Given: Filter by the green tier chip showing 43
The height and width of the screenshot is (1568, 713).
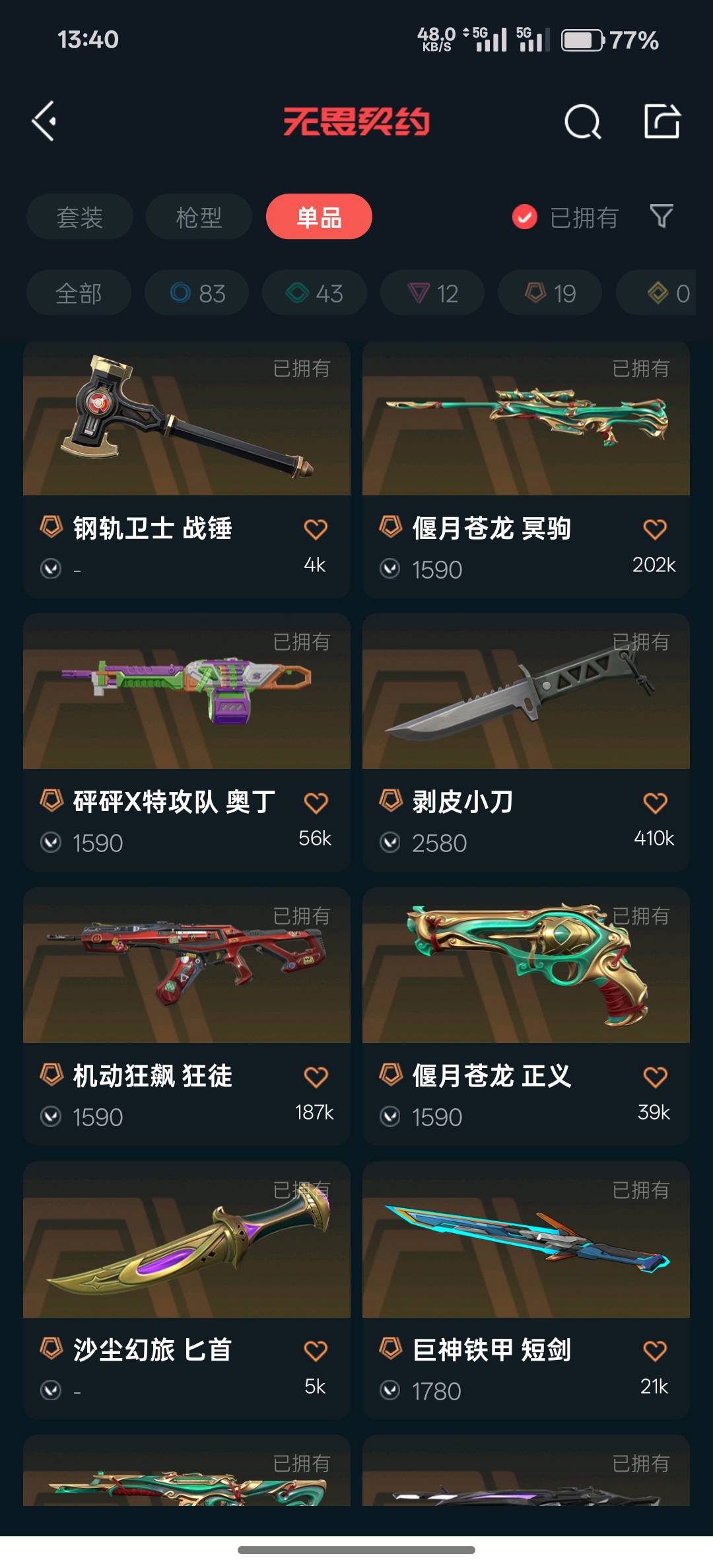Looking at the screenshot, I should pos(314,293).
